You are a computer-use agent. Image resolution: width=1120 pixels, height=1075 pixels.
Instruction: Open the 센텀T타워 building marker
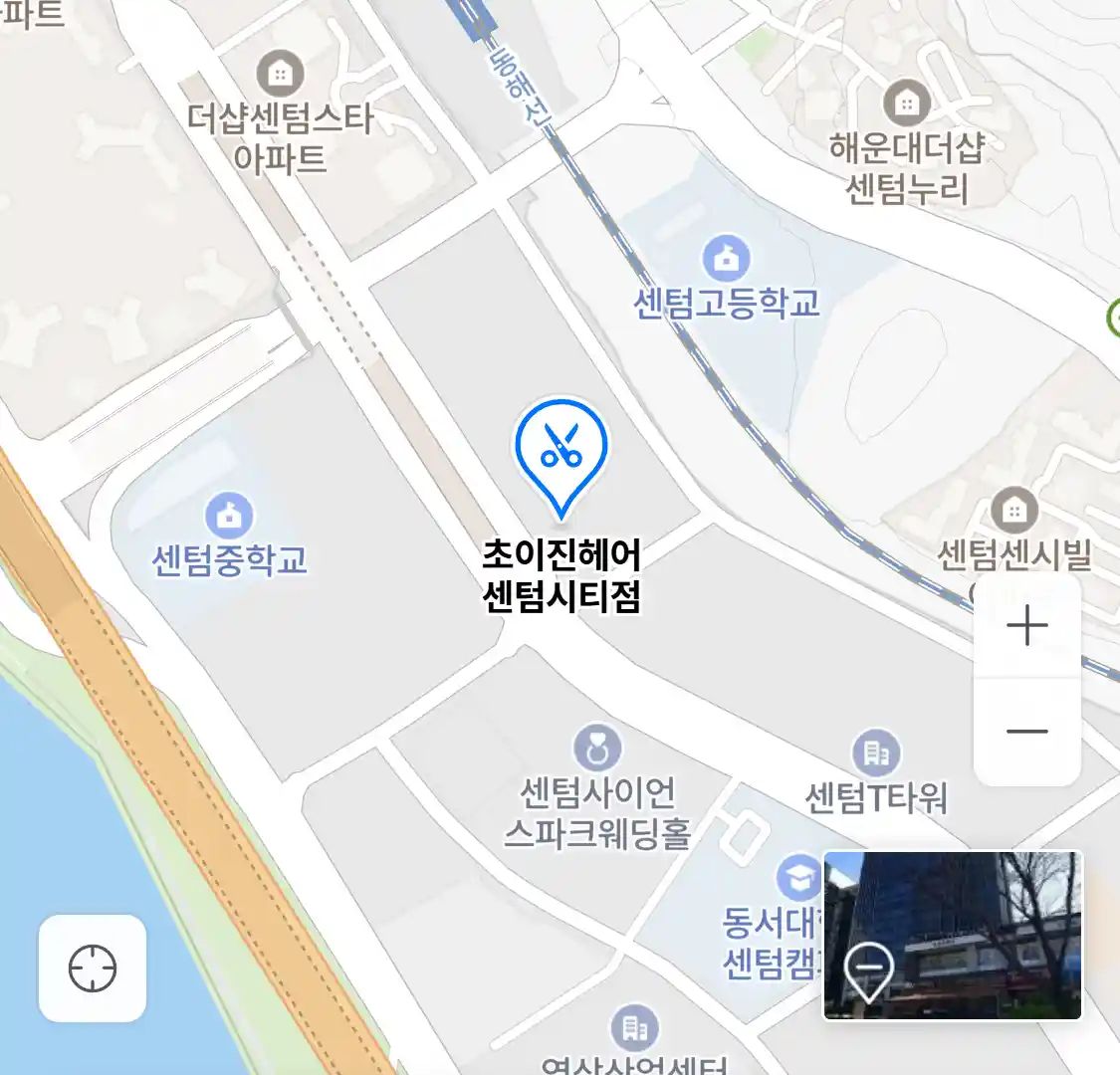coord(876,754)
